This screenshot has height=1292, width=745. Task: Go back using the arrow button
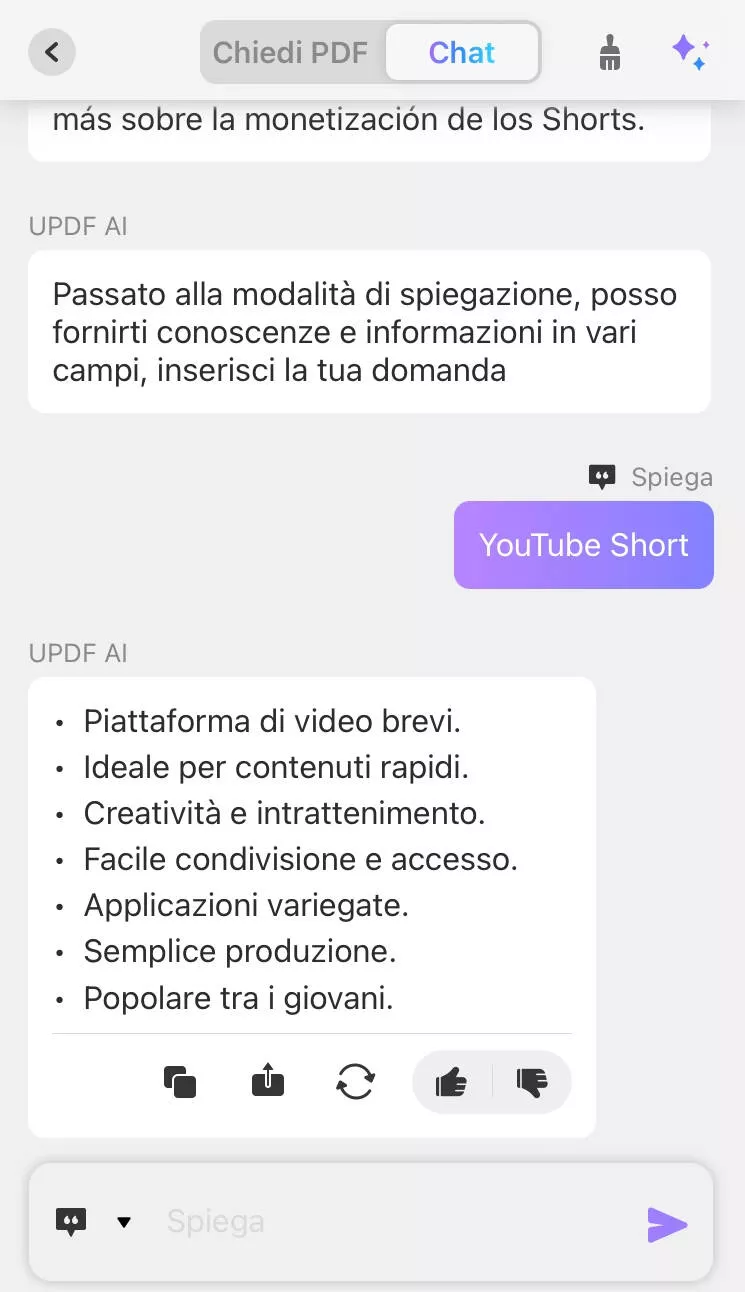(x=52, y=52)
